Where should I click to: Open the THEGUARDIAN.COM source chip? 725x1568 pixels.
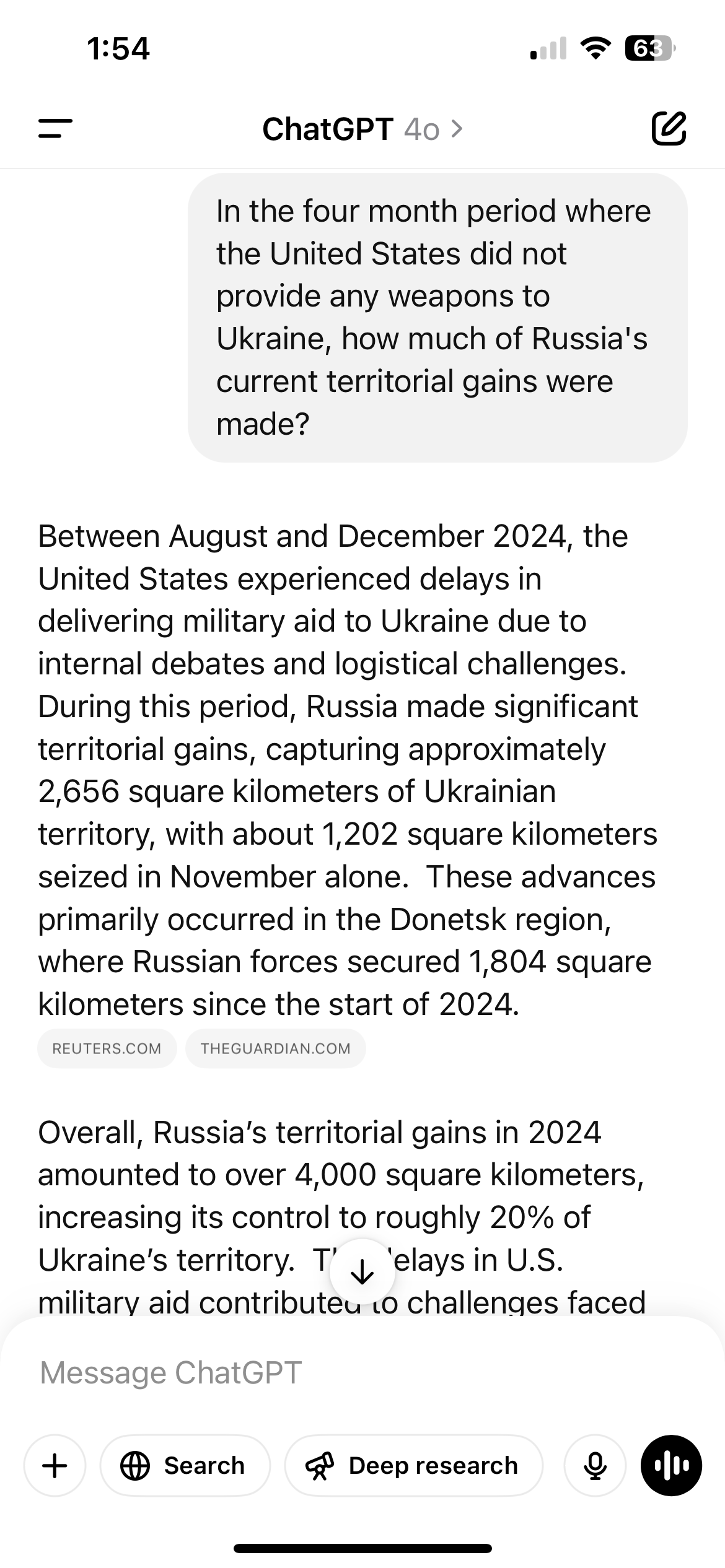pyautogui.click(x=275, y=1048)
